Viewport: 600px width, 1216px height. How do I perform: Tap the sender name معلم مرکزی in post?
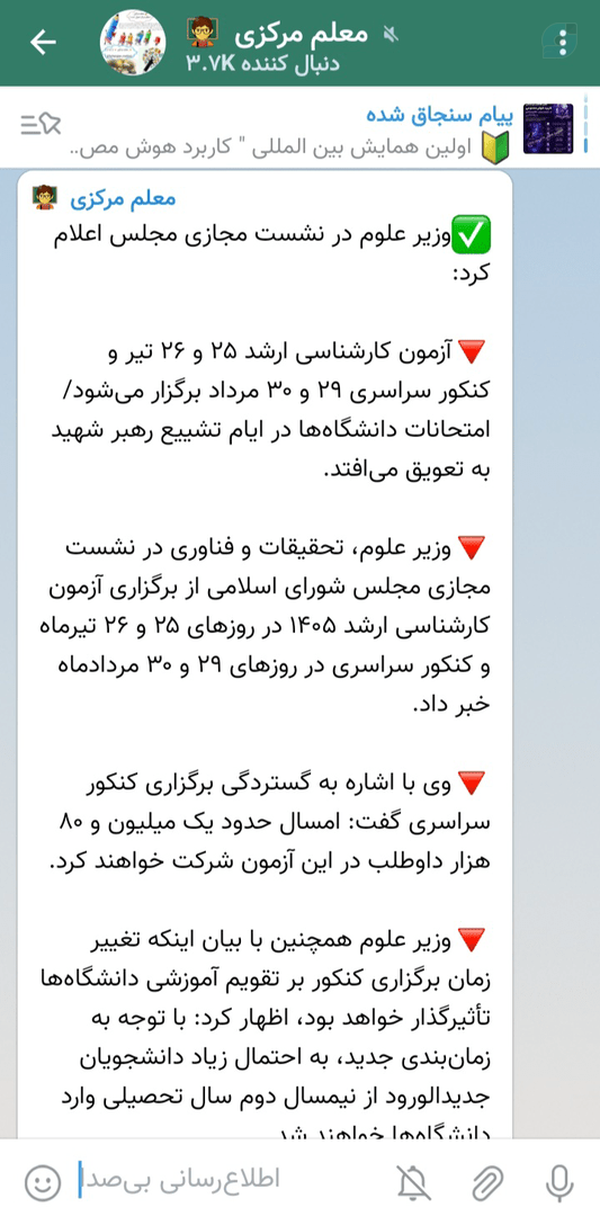(x=124, y=199)
